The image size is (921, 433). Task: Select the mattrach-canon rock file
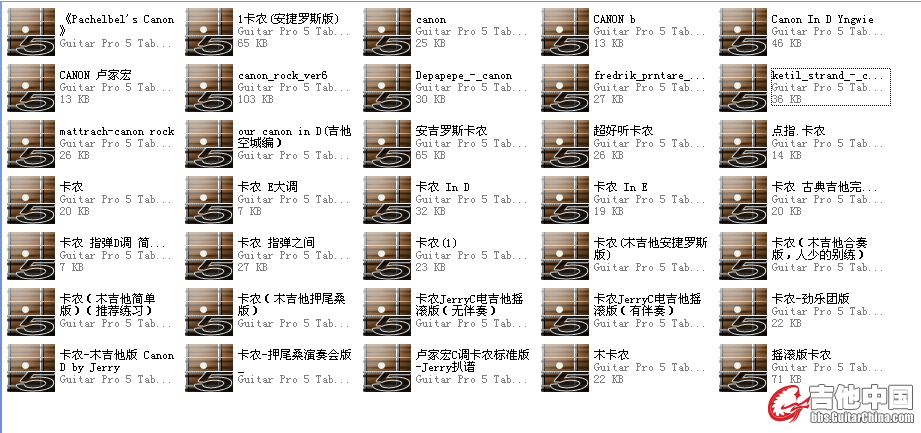31,144
